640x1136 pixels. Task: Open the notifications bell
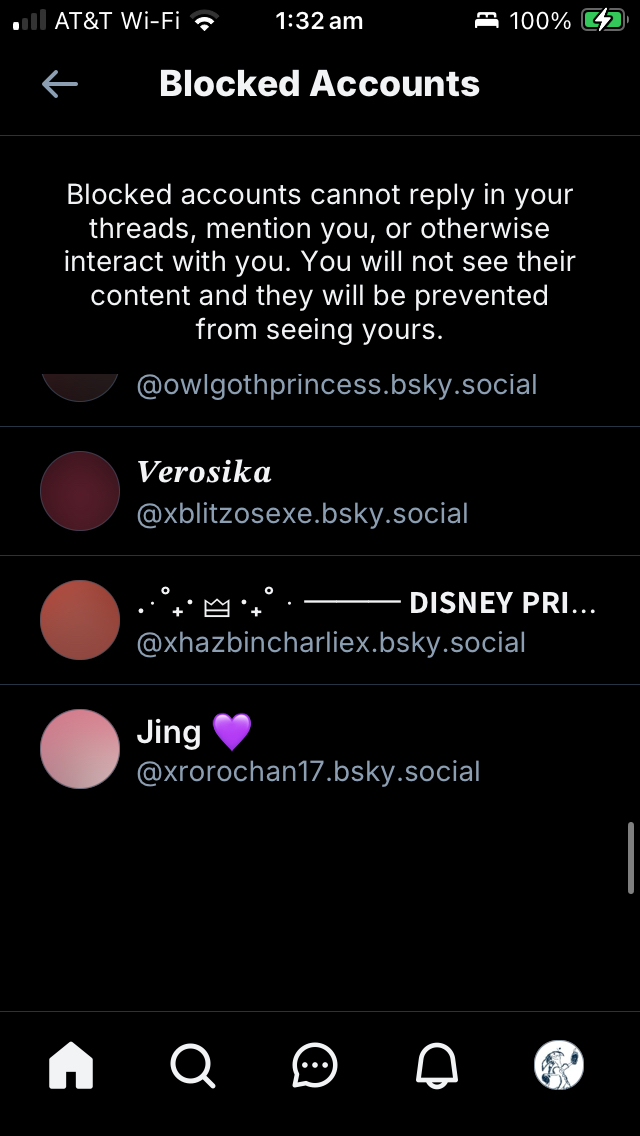tap(437, 1066)
